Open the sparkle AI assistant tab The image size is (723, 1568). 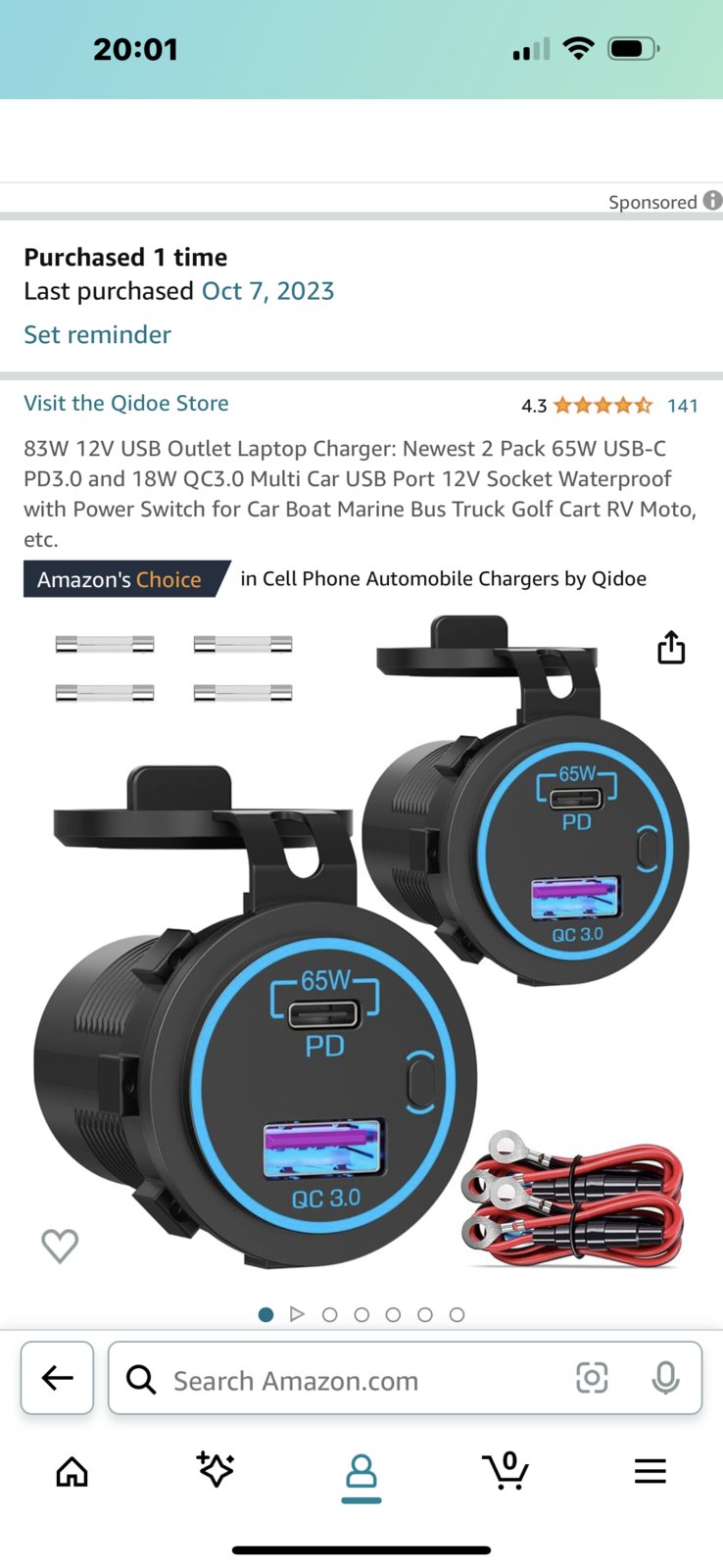(216, 1469)
